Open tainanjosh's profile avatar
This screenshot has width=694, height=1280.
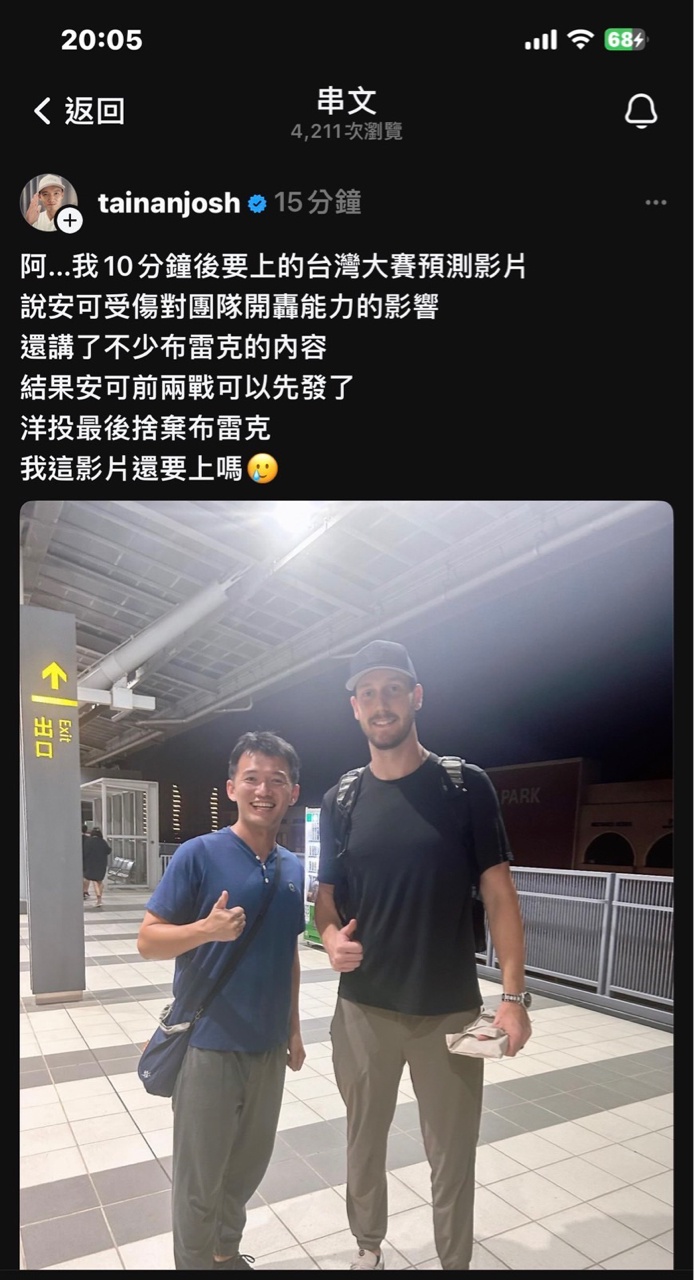tap(49, 201)
